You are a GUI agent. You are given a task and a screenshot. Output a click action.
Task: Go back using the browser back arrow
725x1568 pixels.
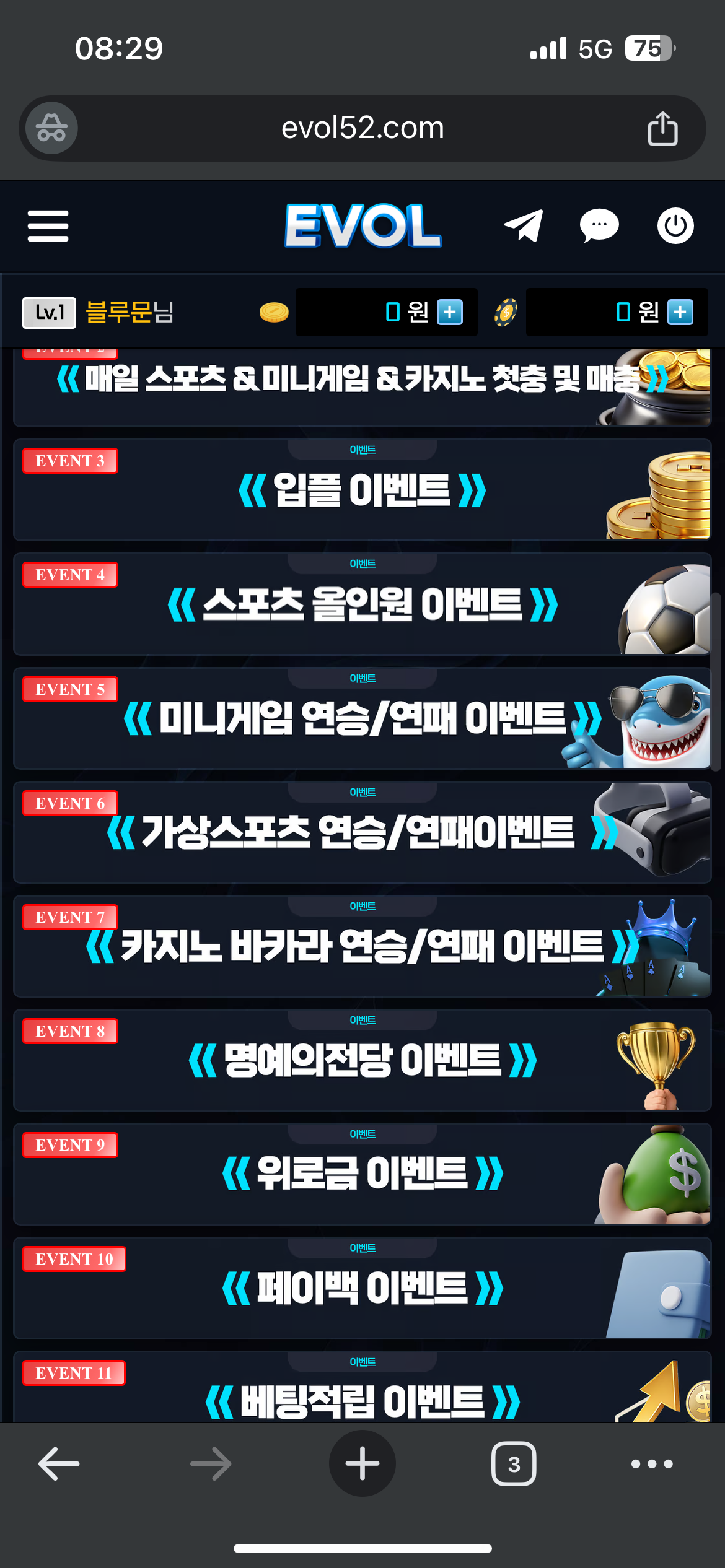pyautogui.click(x=59, y=1464)
